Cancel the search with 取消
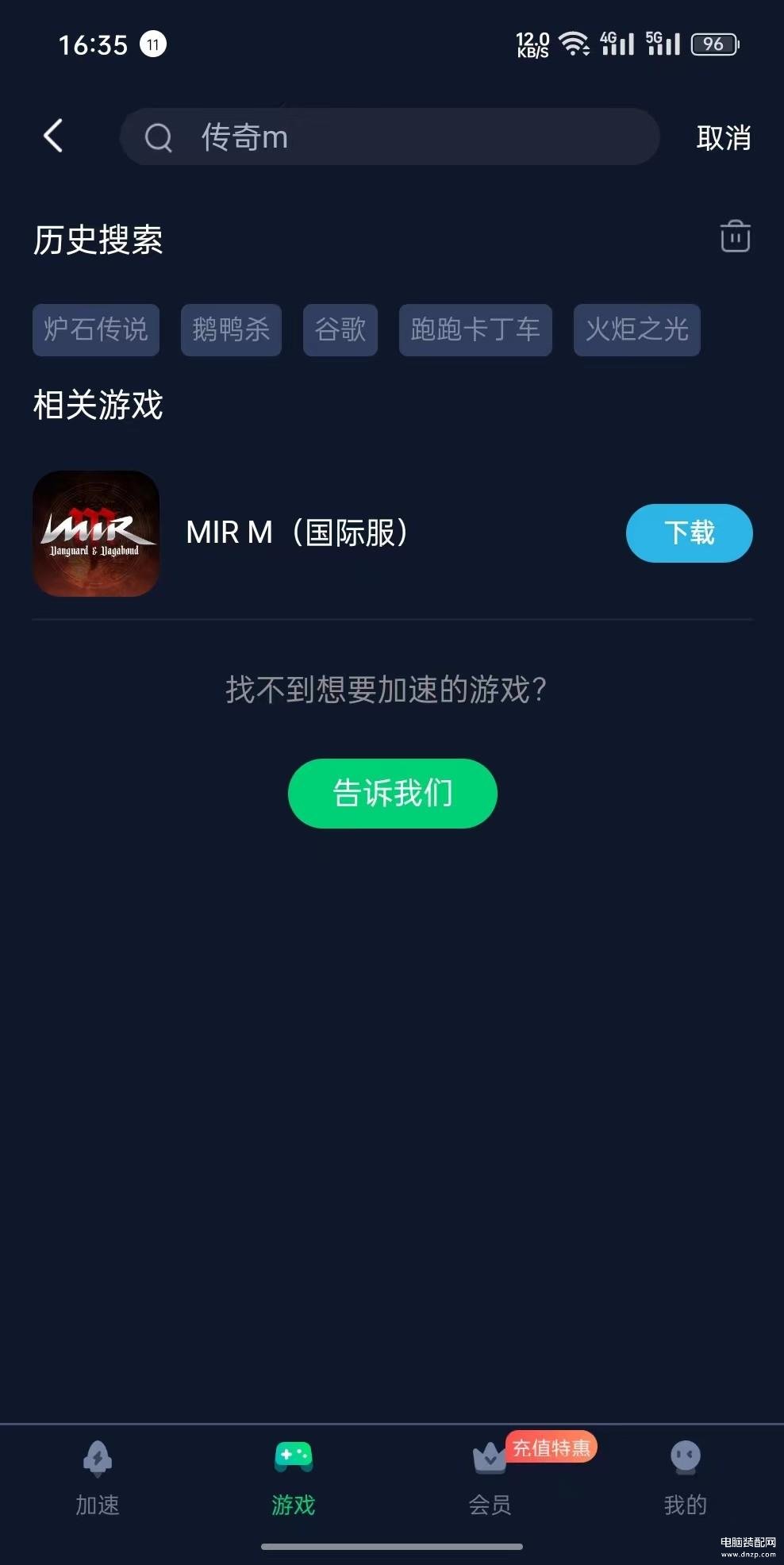784x1565 pixels. pos(723,138)
